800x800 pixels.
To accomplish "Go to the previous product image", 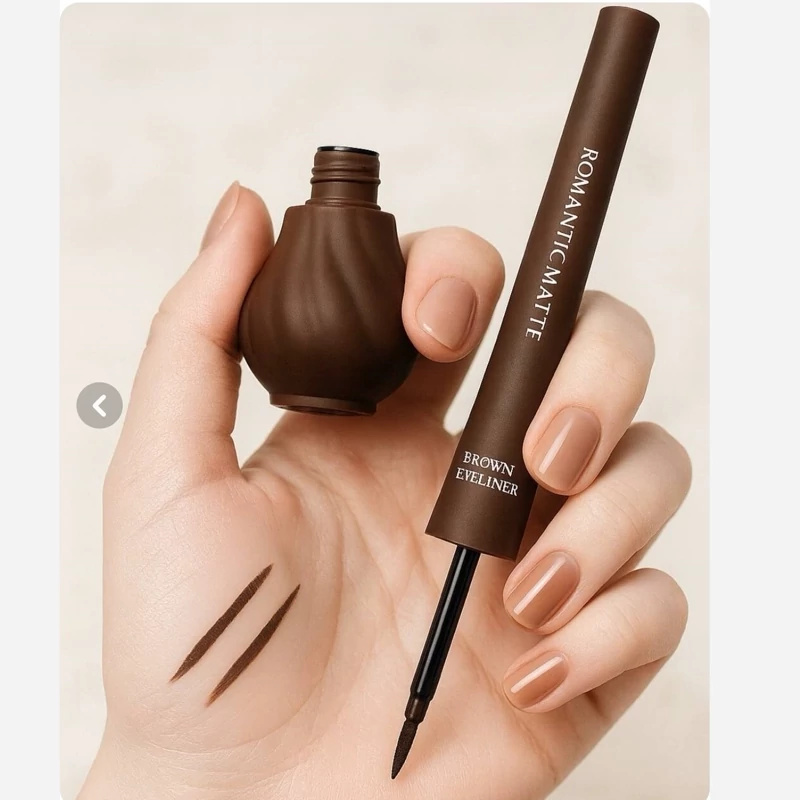I will pos(100,405).
